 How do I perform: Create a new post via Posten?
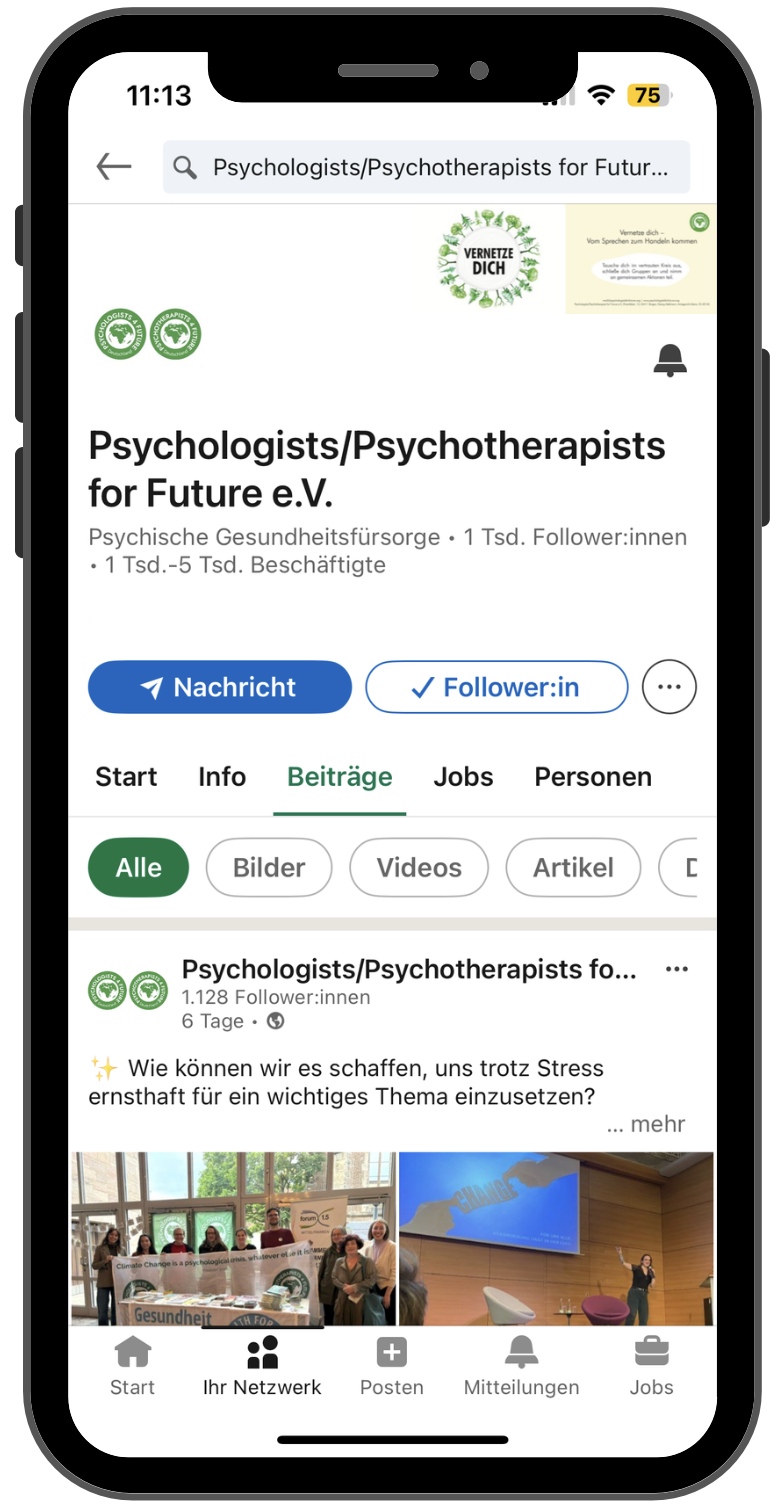click(x=392, y=1366)
